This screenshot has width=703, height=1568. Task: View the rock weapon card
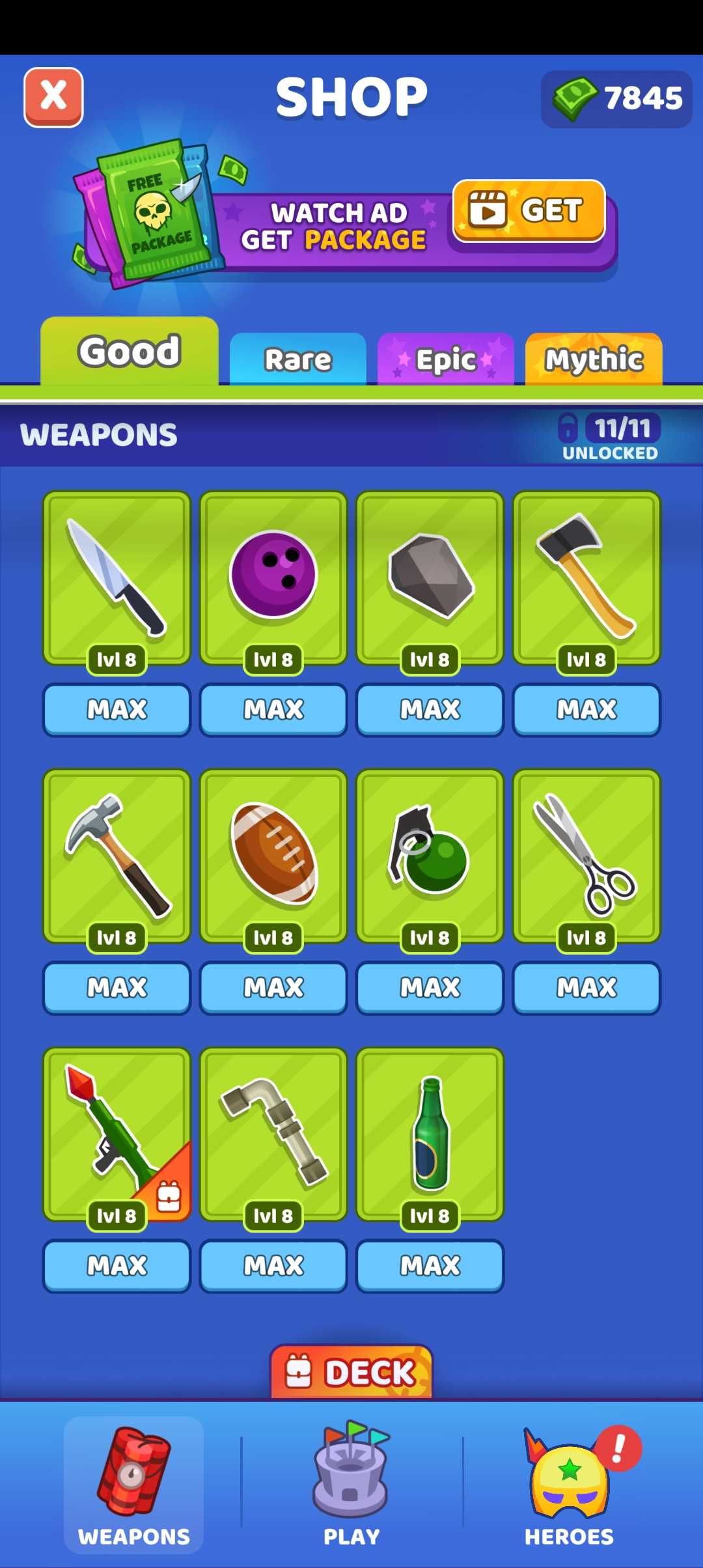430,578
